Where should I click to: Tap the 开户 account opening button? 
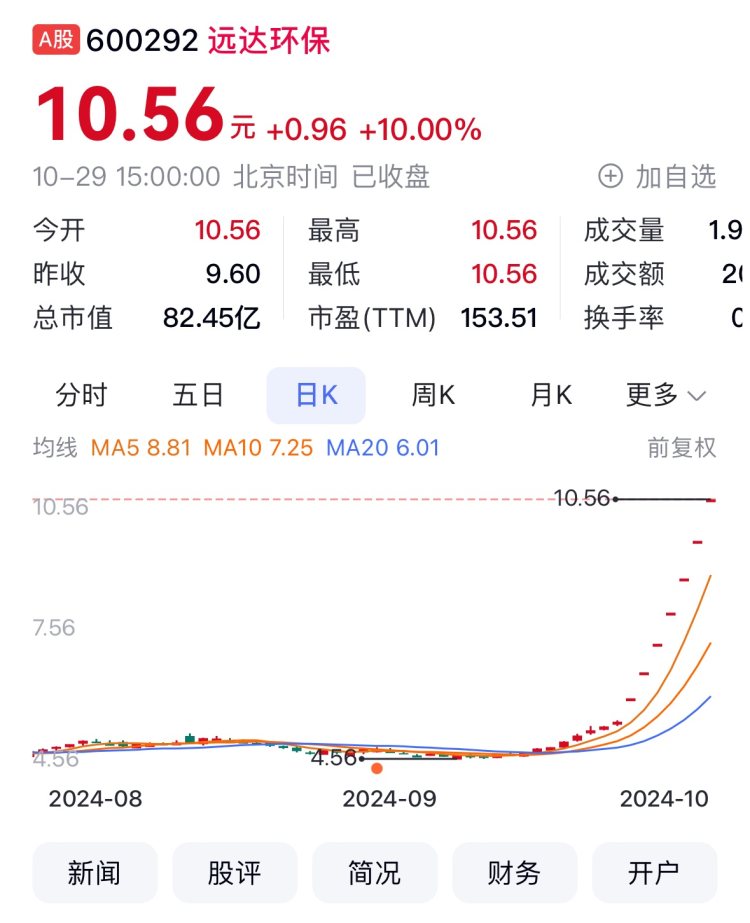point(654,873)
